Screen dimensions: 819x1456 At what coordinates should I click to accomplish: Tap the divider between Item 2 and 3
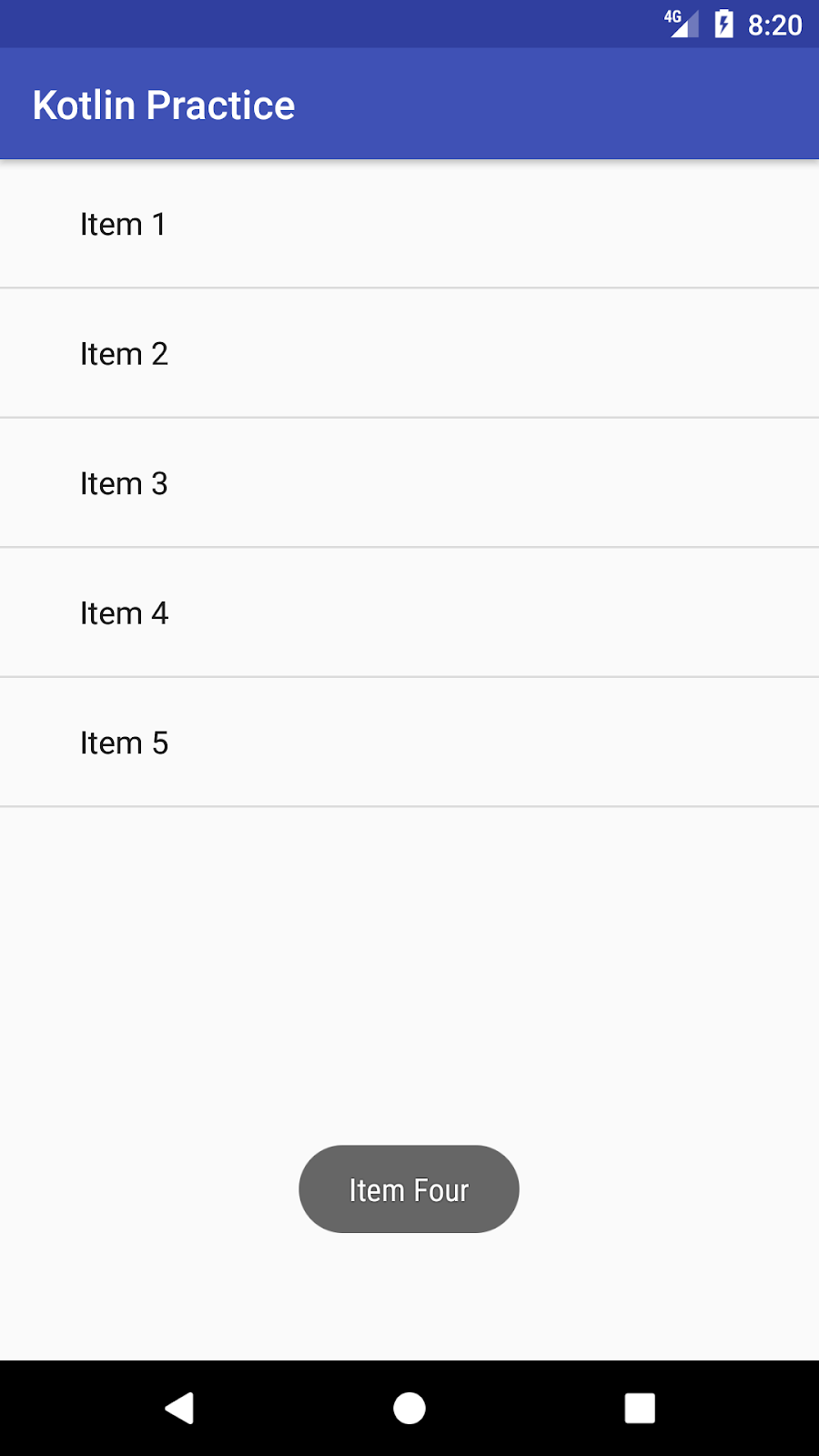tap(409, 418)
